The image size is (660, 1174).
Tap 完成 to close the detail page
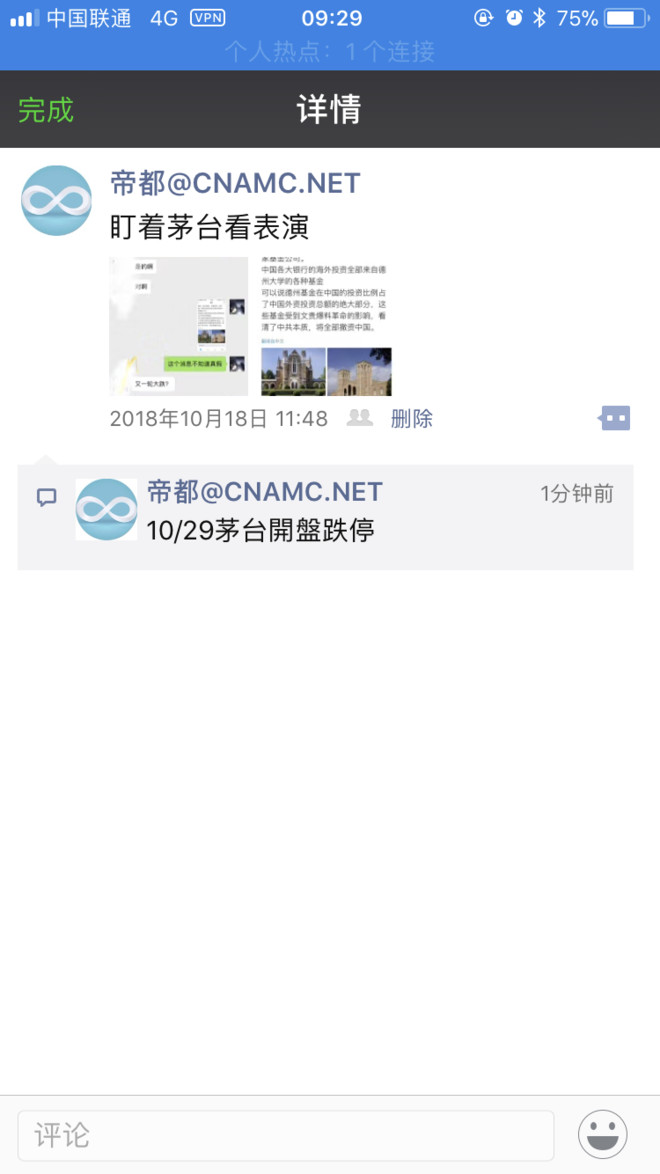coord(46,110)
